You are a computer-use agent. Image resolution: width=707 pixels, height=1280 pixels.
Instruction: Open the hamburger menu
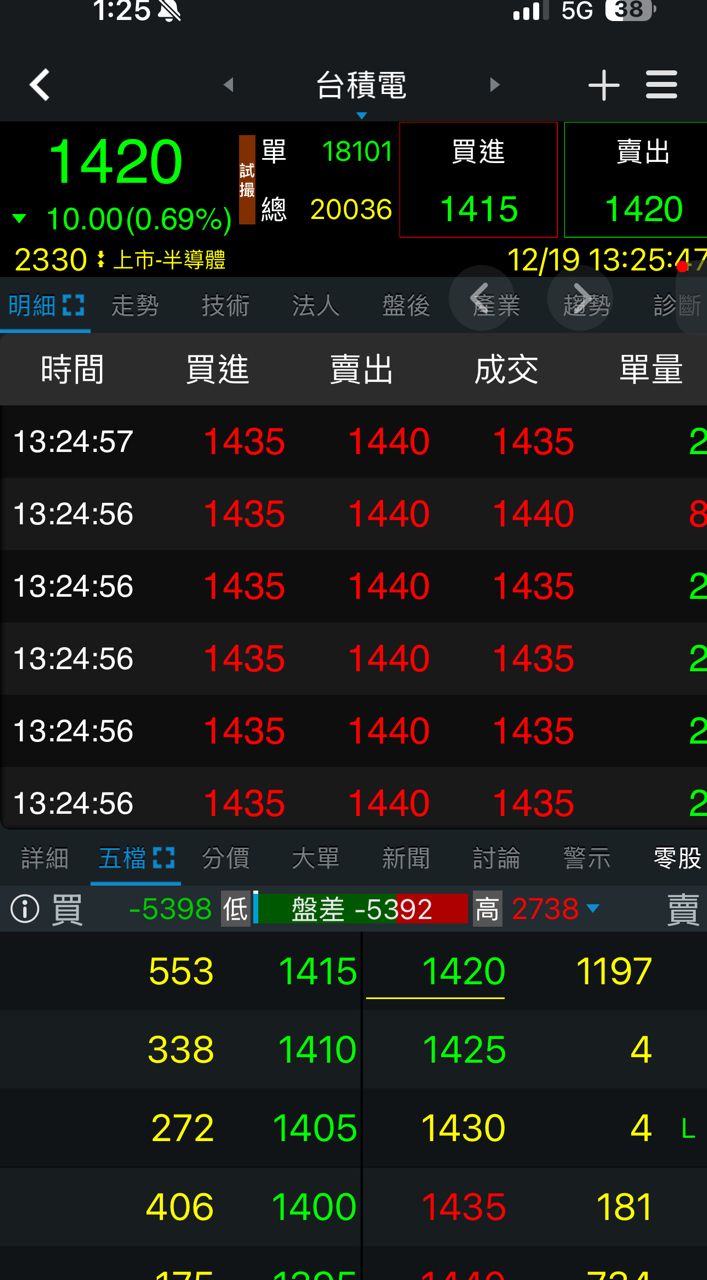point(661,85)
